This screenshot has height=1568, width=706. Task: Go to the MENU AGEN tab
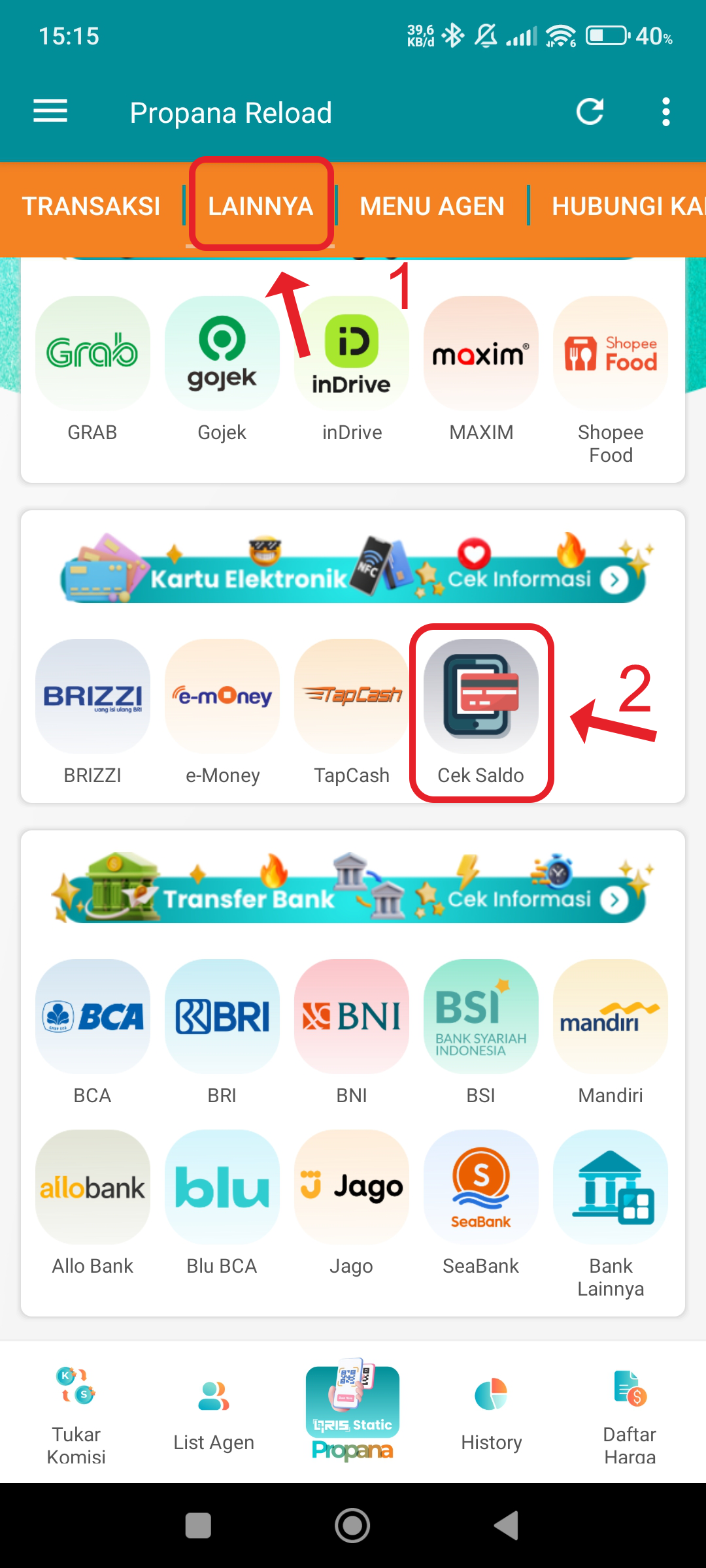click(432, 206)
